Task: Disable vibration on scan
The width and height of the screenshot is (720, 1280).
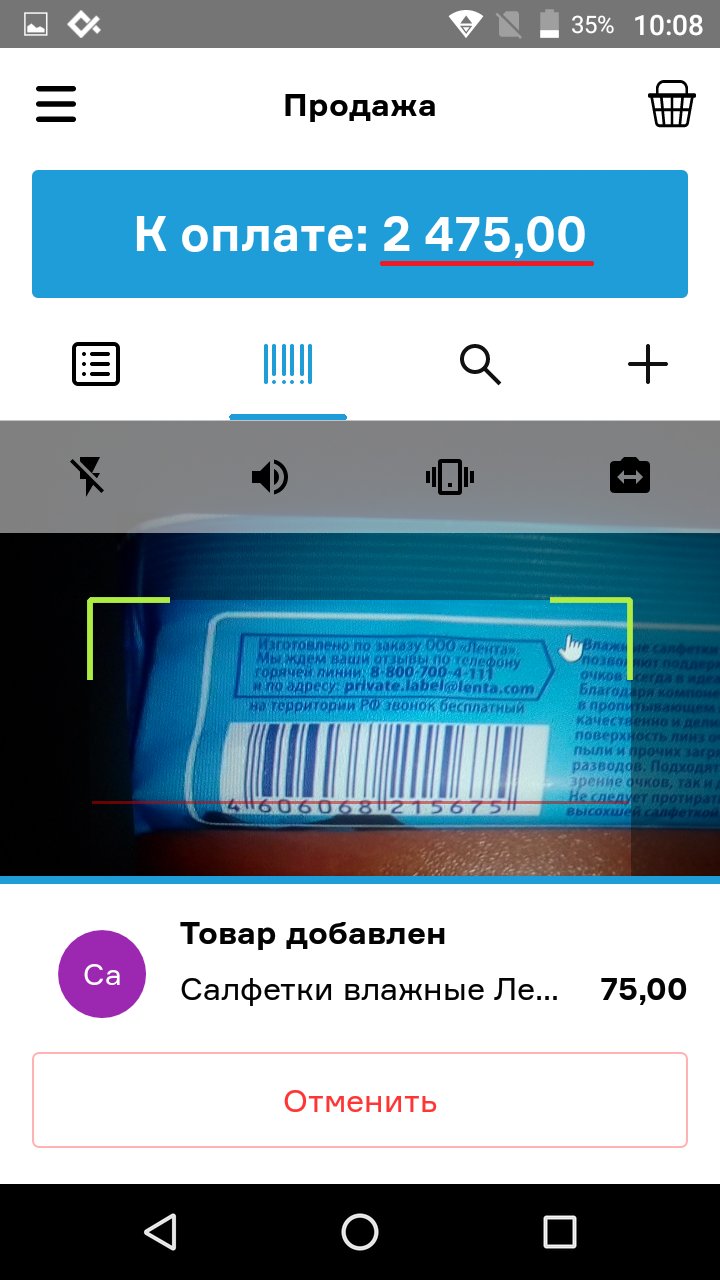Action: coord(449,476)
